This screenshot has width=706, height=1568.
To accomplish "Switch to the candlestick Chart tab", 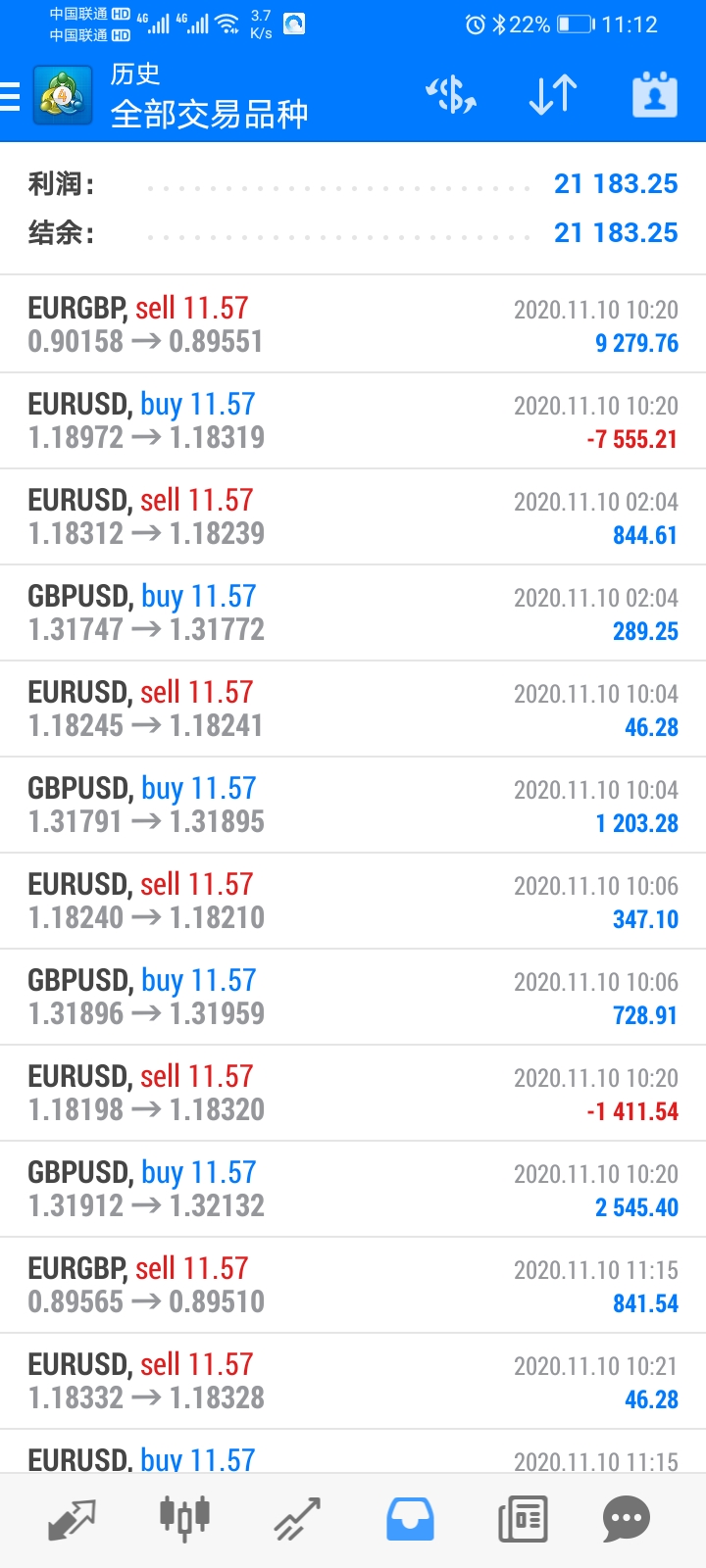I will pyautogui.click(x=184, y=1519).
